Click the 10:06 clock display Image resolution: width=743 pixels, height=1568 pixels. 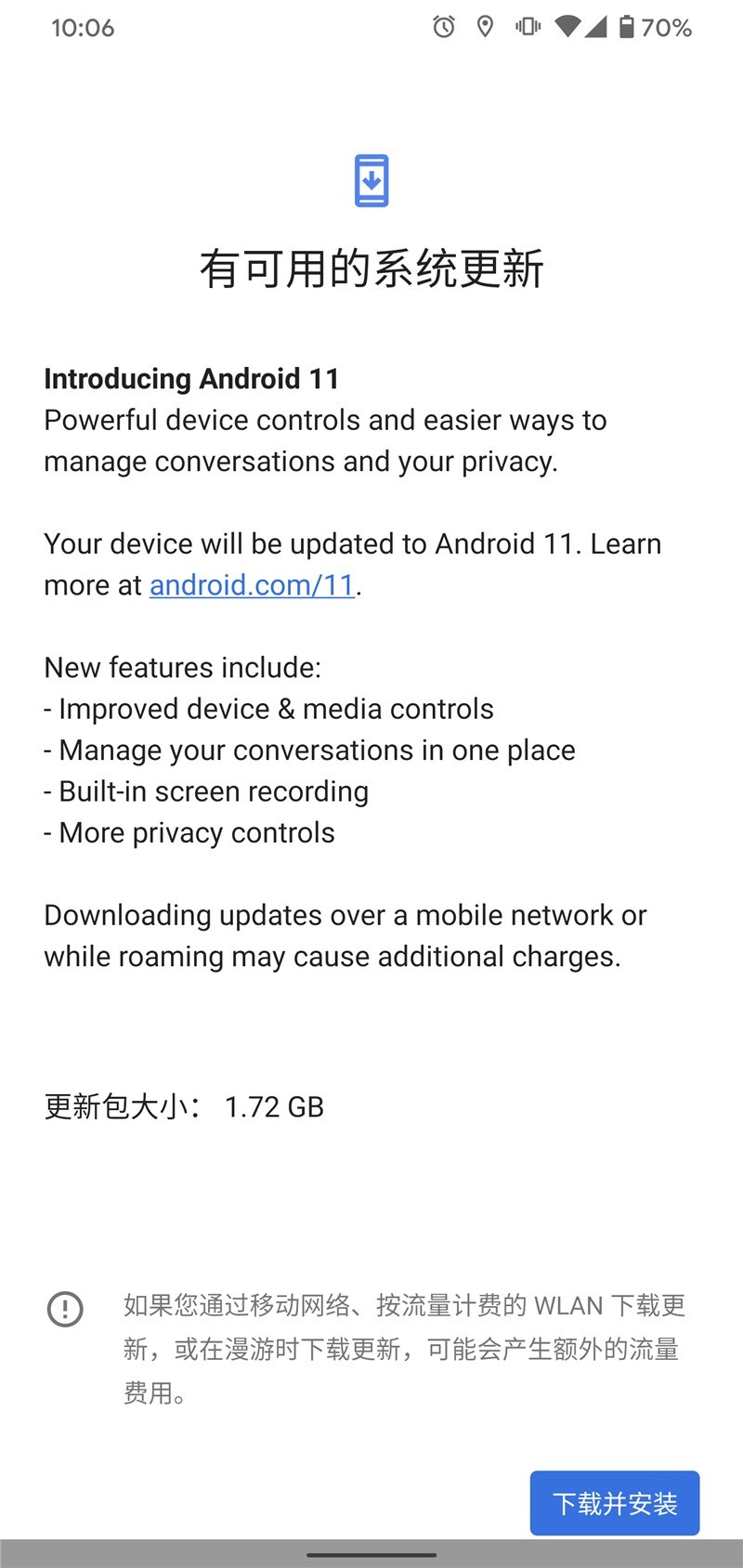(84, 28)
